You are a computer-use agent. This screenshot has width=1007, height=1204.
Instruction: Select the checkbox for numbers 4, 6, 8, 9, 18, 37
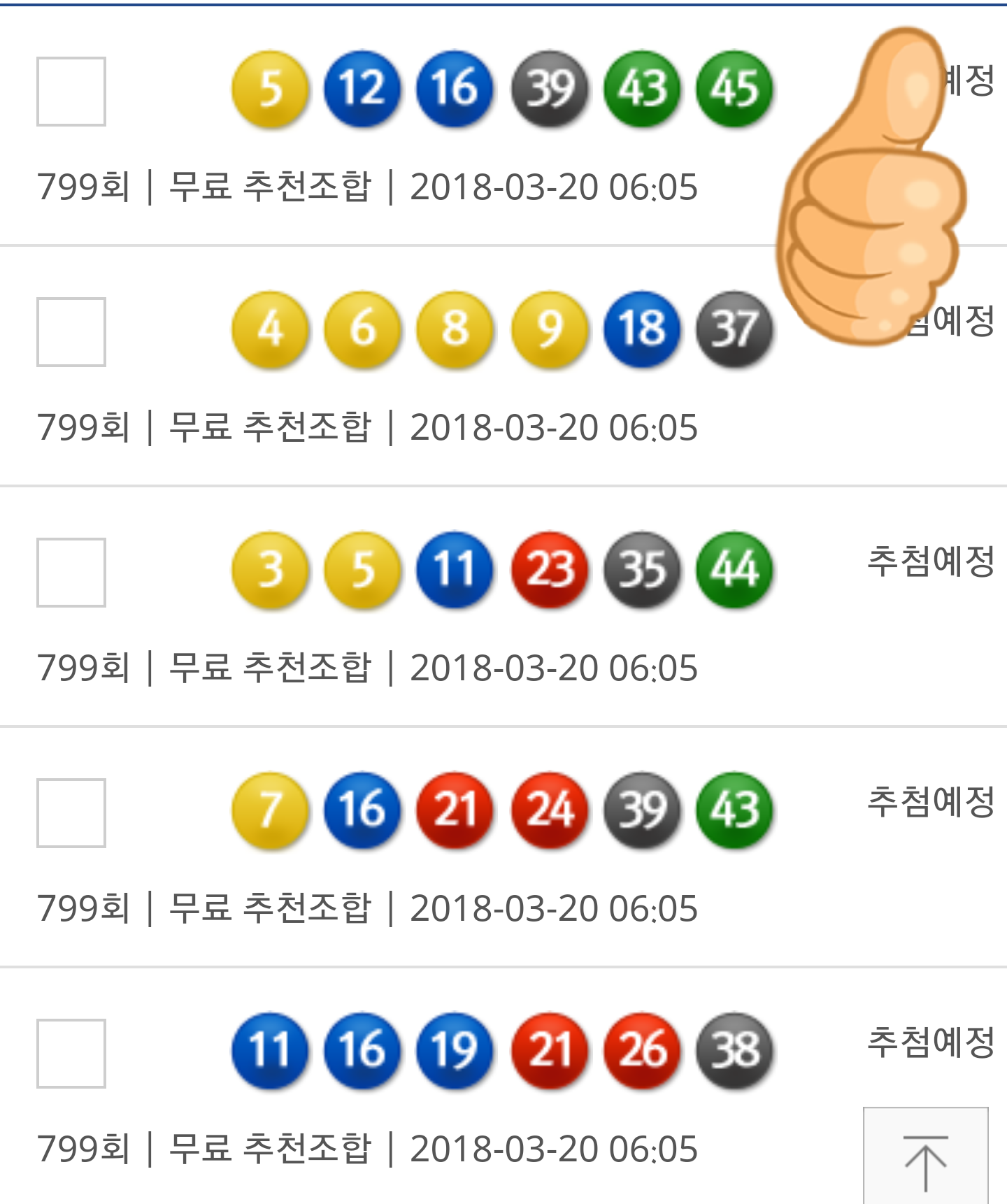pyautogui.click(x=71, y=332)
